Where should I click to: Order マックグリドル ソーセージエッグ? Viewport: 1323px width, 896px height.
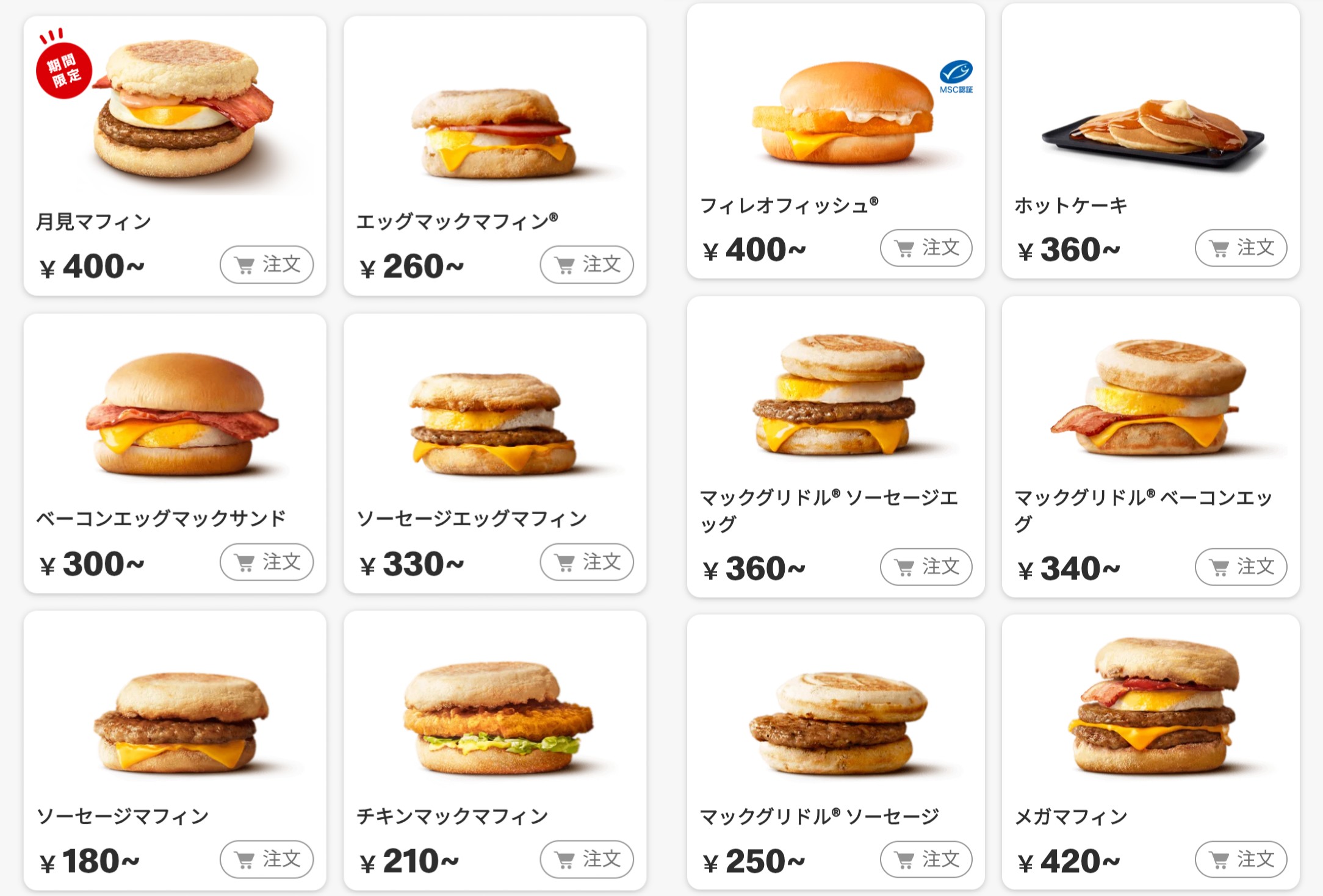[x=926, y=567]
